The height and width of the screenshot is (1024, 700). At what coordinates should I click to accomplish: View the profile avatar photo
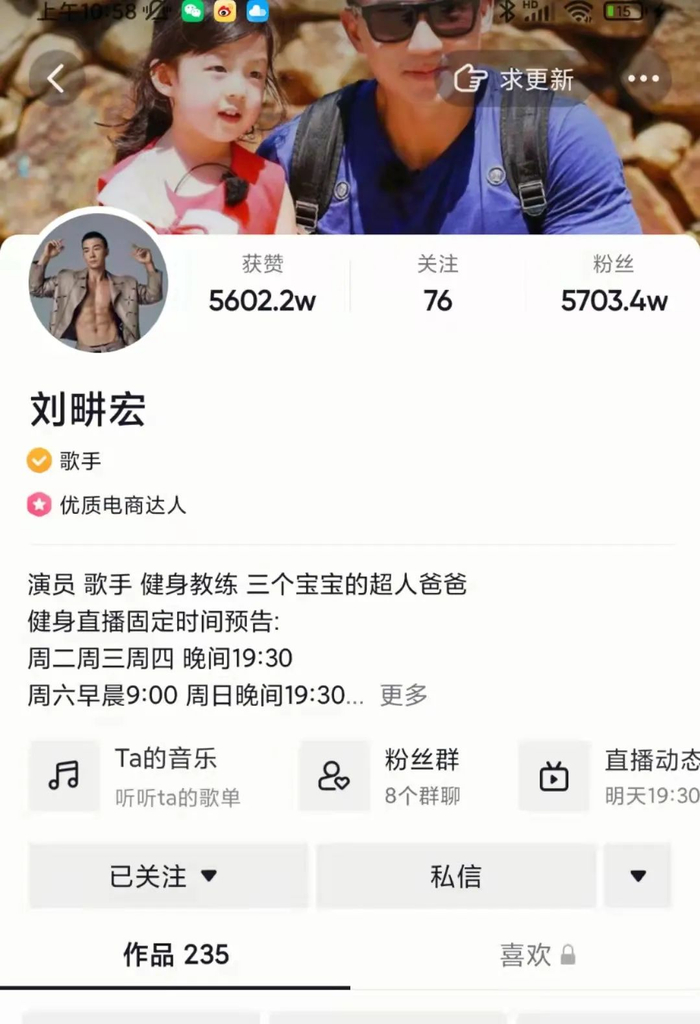point(98,283)
